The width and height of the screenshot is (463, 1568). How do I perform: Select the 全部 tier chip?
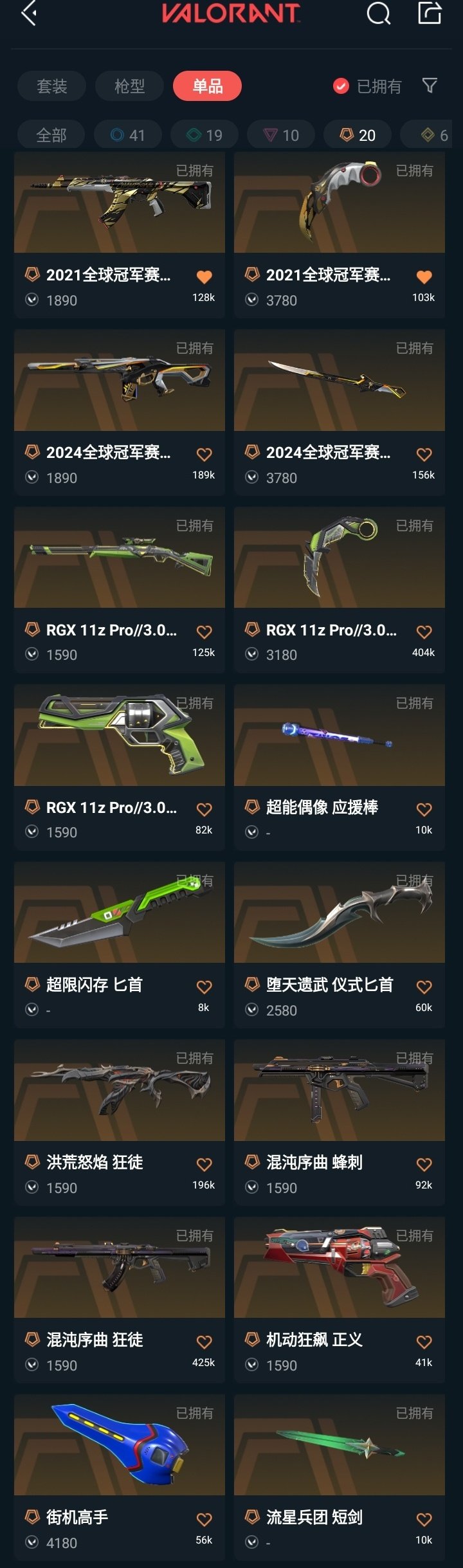coord(51,135)
